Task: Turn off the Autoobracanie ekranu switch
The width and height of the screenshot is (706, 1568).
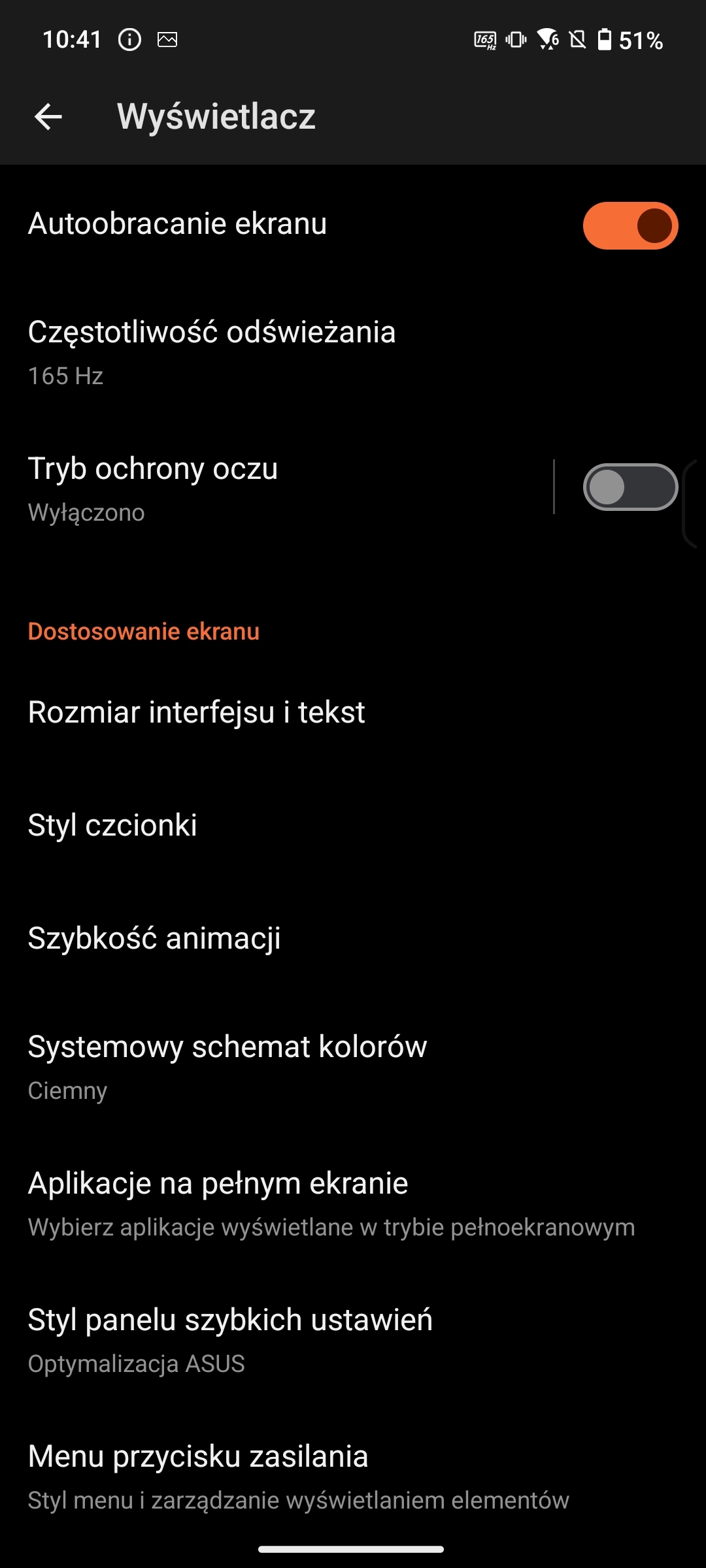Action: 630,225
